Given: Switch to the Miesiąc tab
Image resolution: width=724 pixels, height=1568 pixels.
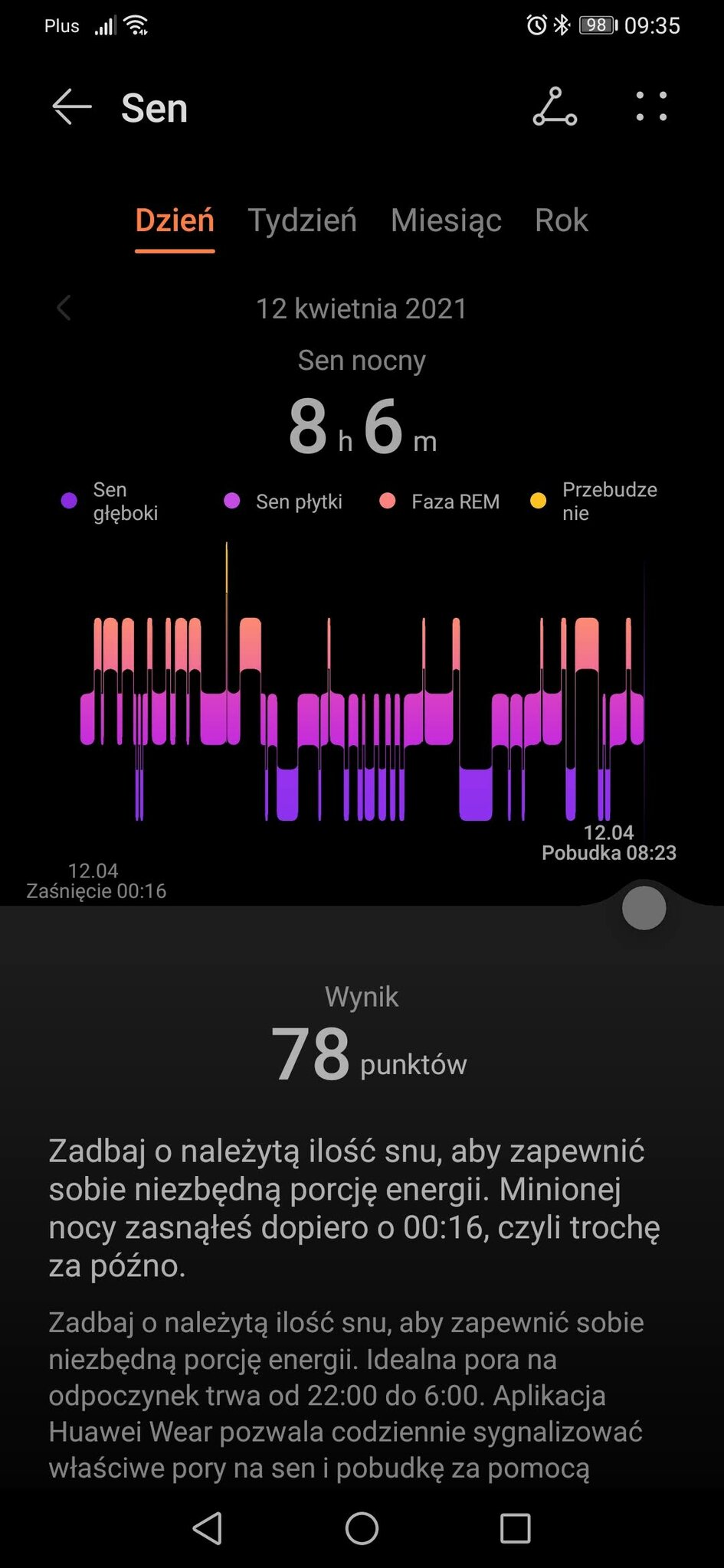Looking at the screenshot, I should 446,220.
